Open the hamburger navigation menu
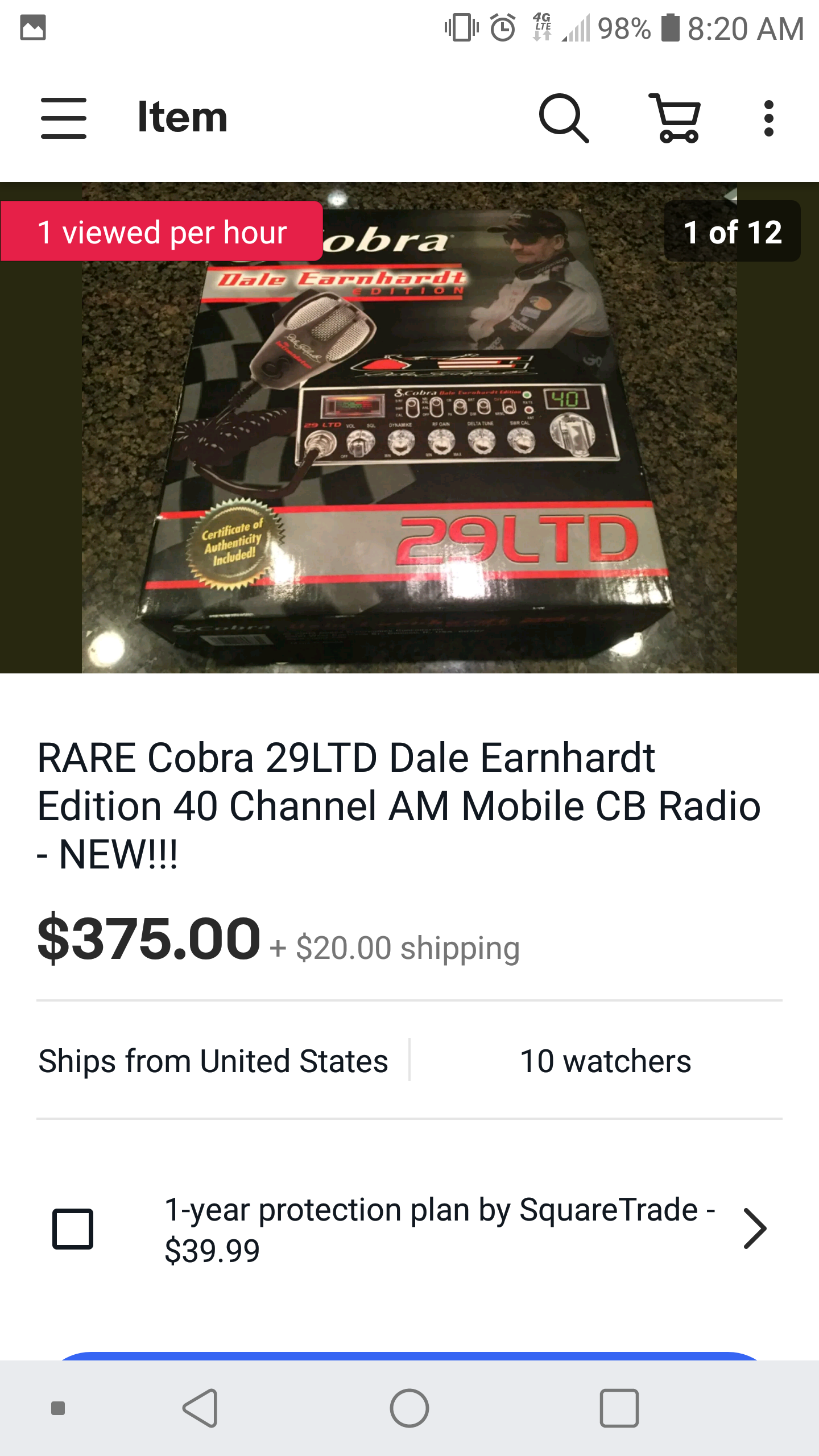819x1456 pixels. pyautogui.click(x=64, y=118)
